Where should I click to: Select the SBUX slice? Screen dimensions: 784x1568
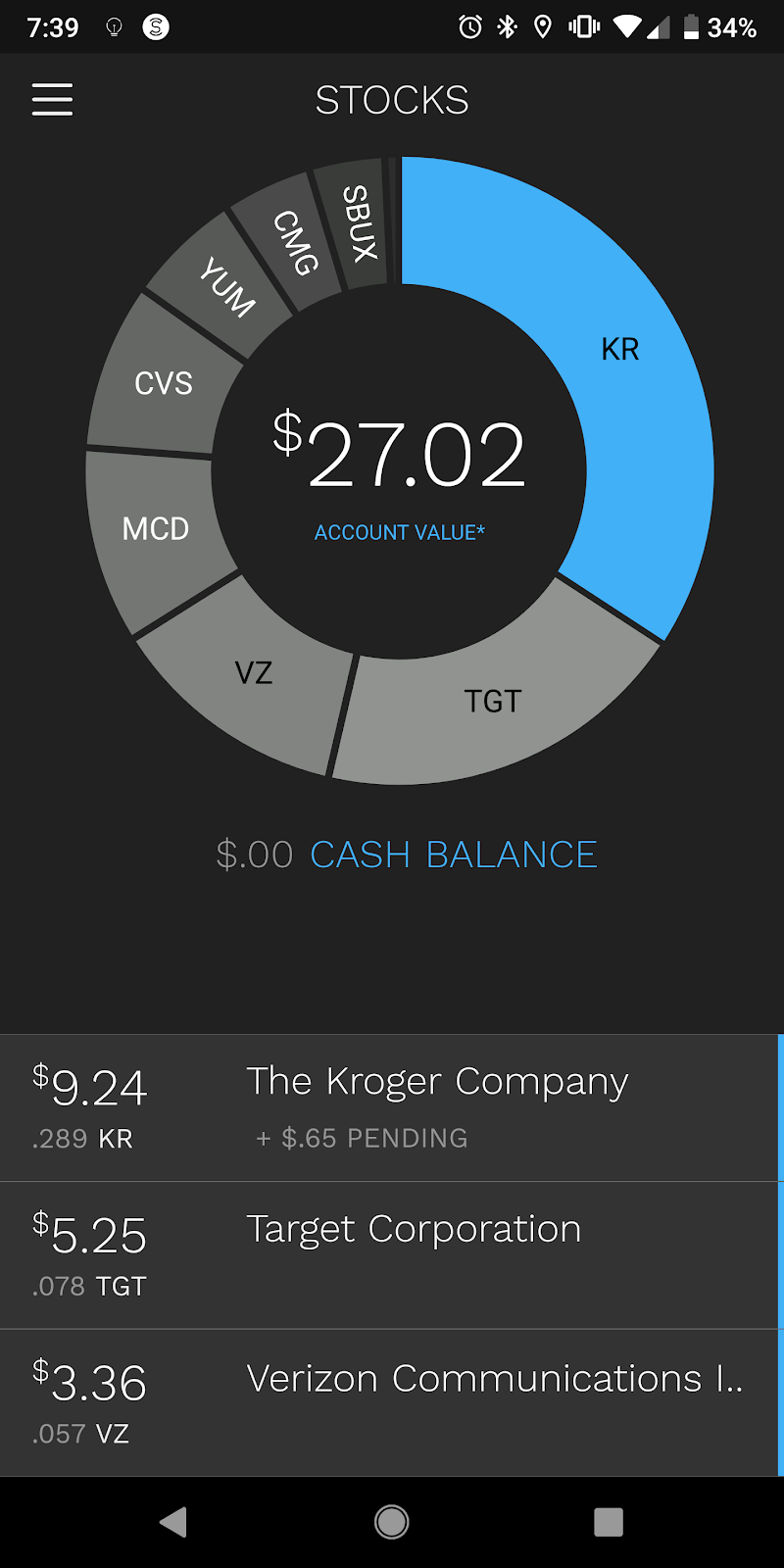pyautogui.click(x=358, y=223)
